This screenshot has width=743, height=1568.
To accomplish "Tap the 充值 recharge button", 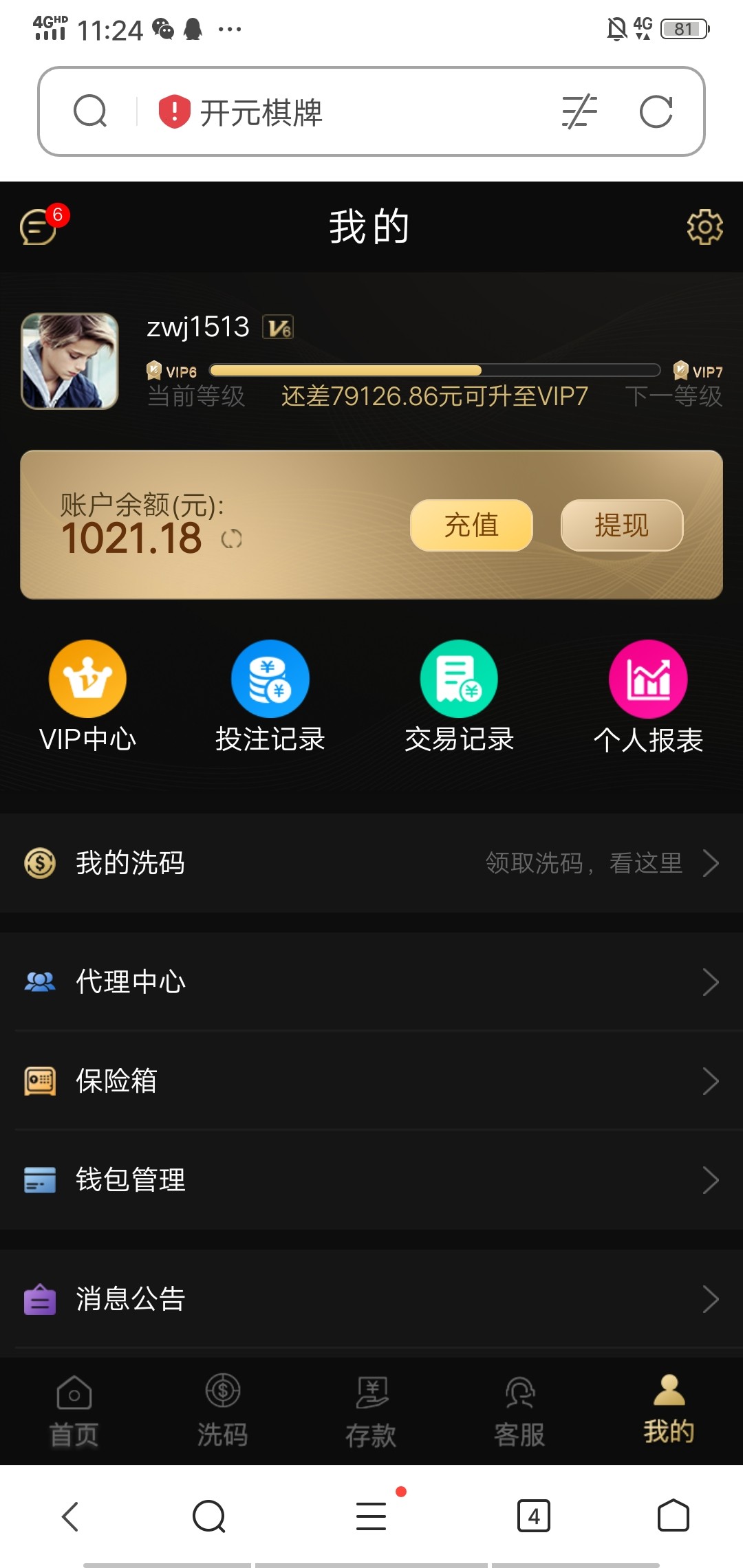I will point(471,525).
